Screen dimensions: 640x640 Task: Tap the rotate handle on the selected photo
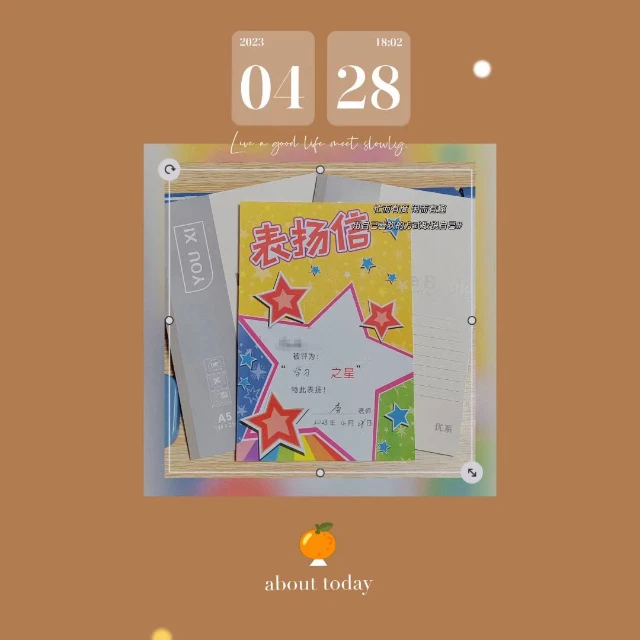pyautogui.click(x=170, y=170)
